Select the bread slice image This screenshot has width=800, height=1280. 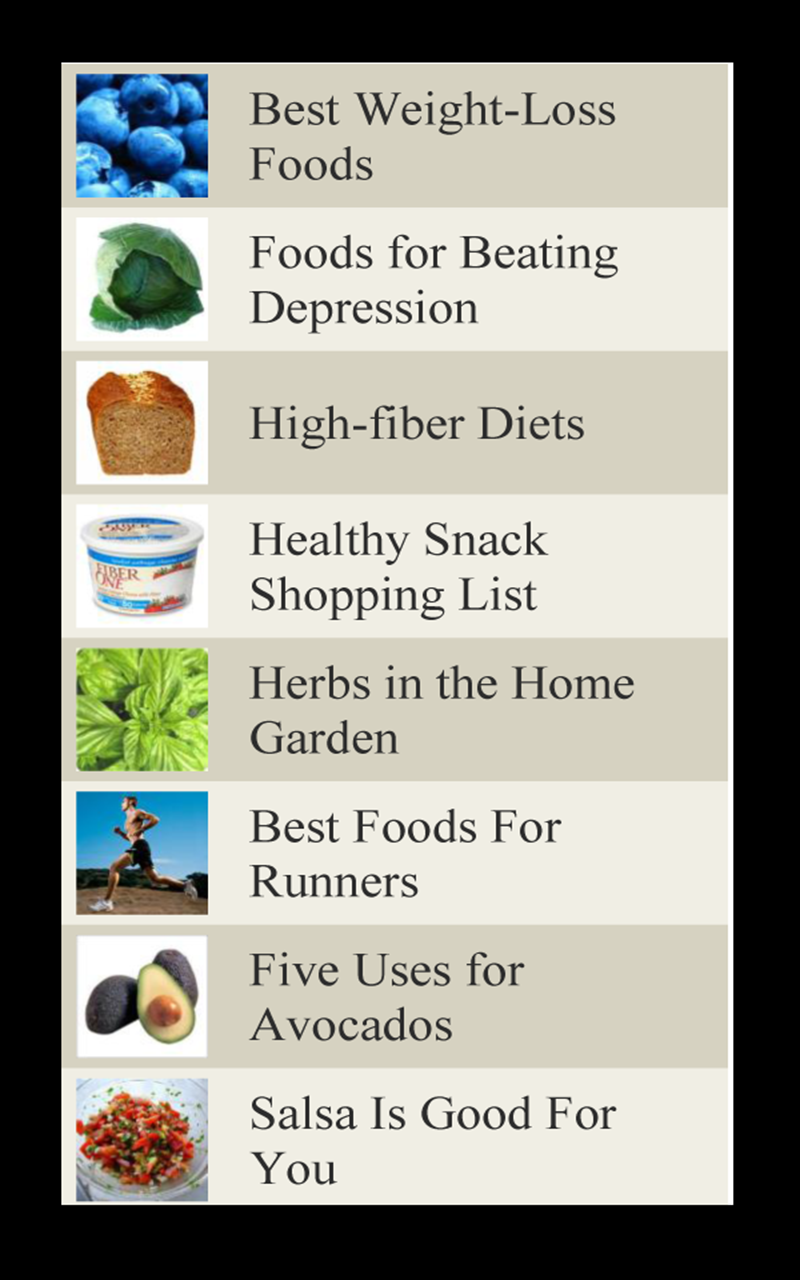click(140, 421)
